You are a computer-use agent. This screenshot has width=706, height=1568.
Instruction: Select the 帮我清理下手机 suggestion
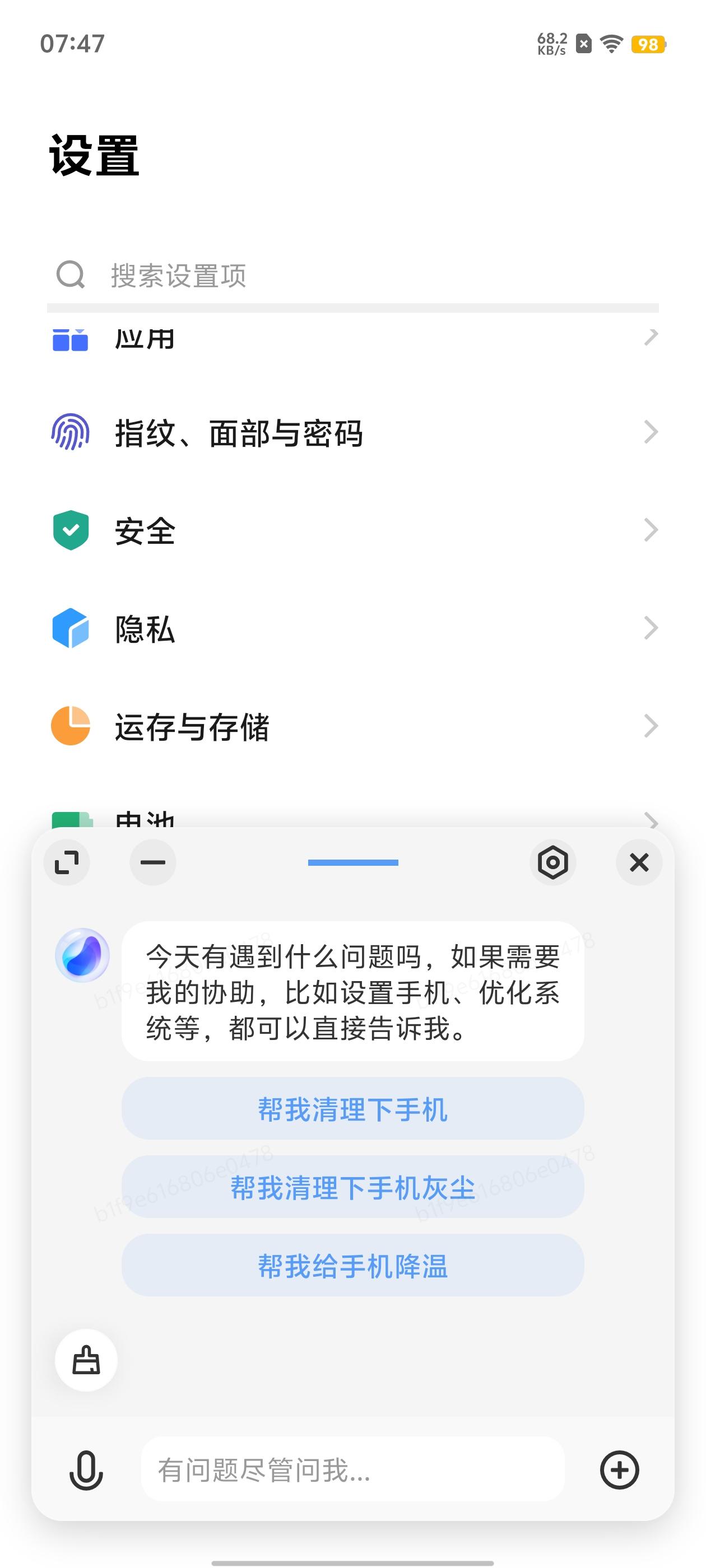point(352,1109)
